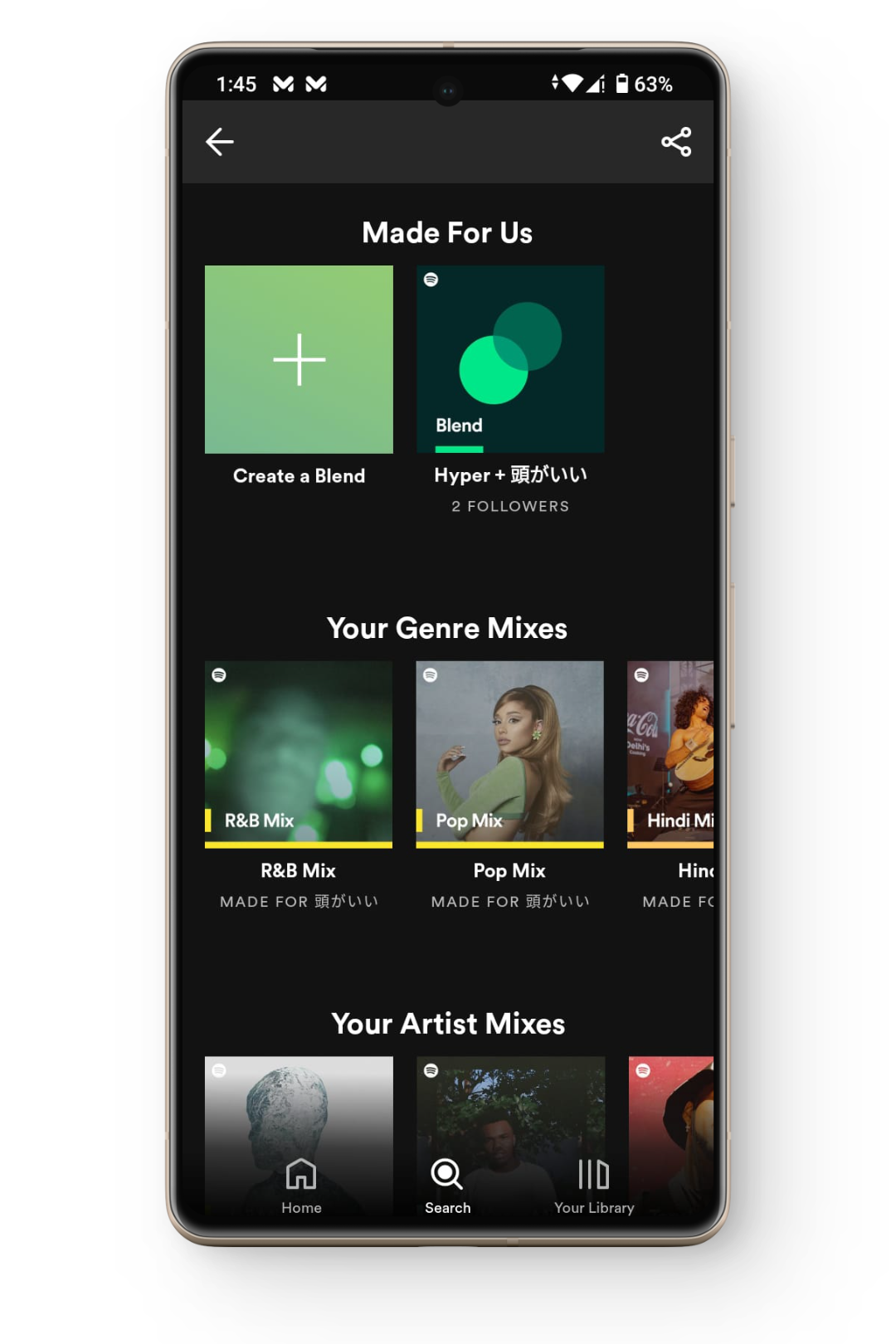This screenshot has width=896, height=1344.
Task: Switch to the Home tab
Action: coord(301,1186)
